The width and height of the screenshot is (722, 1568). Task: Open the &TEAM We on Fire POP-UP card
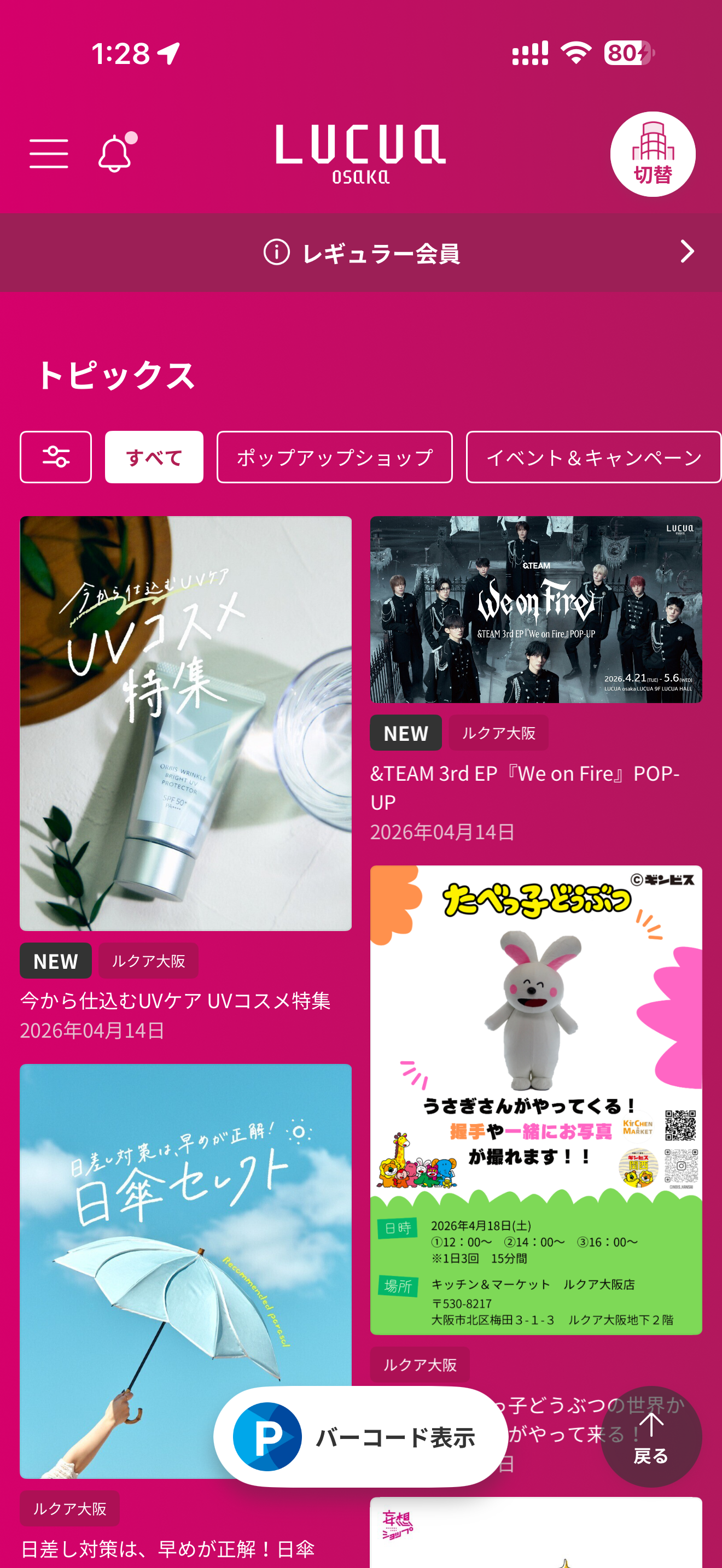click(535, 610)
